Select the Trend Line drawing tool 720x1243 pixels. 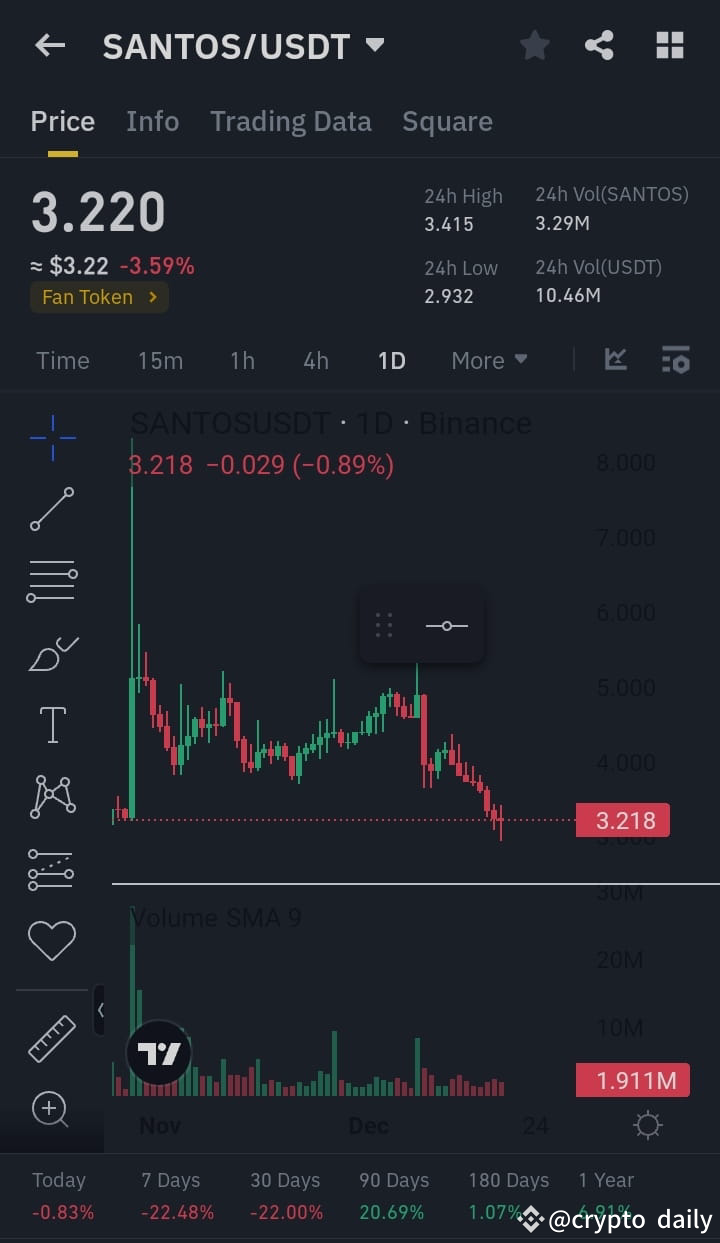click(x=52, y=510)
